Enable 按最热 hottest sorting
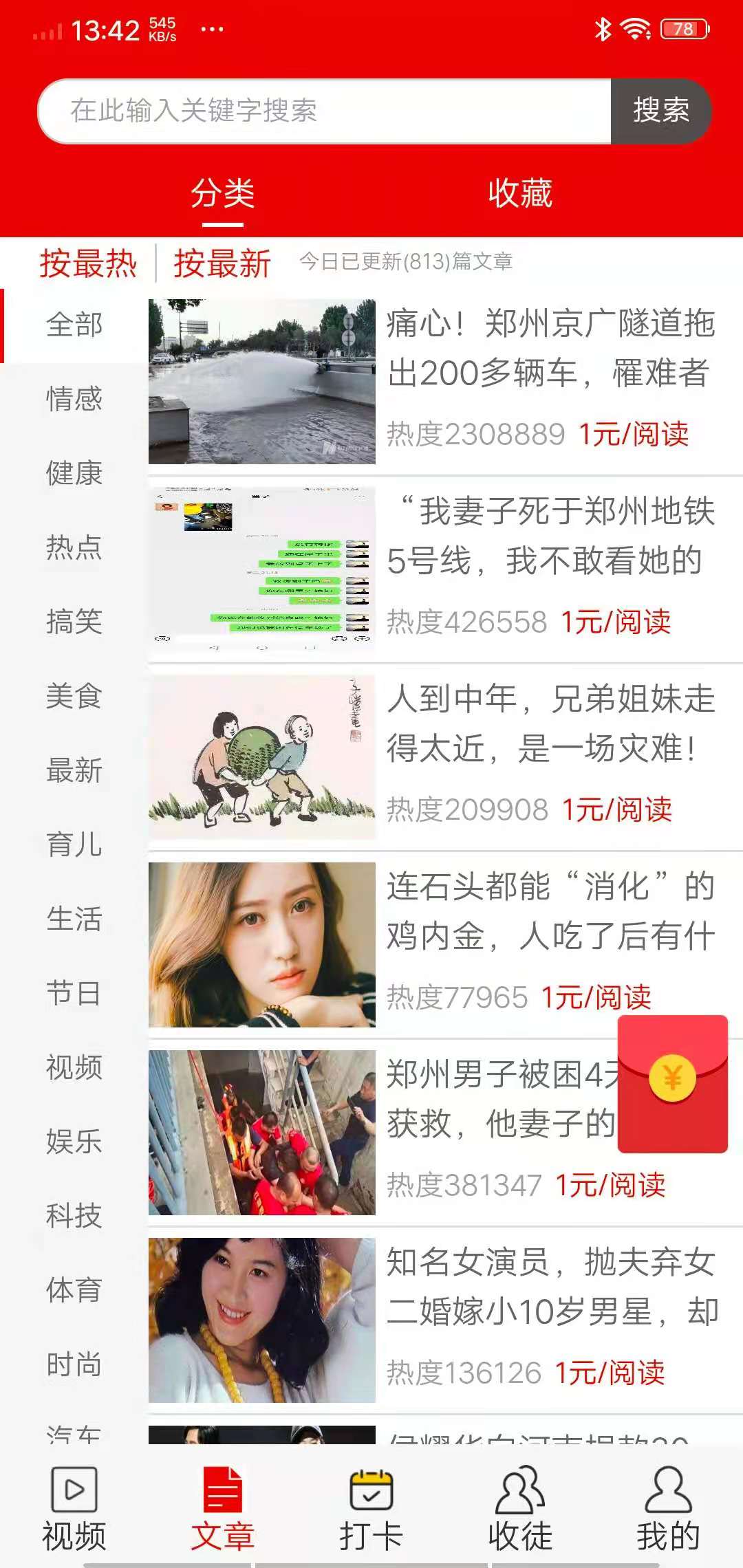The height and width of the screenshot is (1568, 743). click(89, 263)
